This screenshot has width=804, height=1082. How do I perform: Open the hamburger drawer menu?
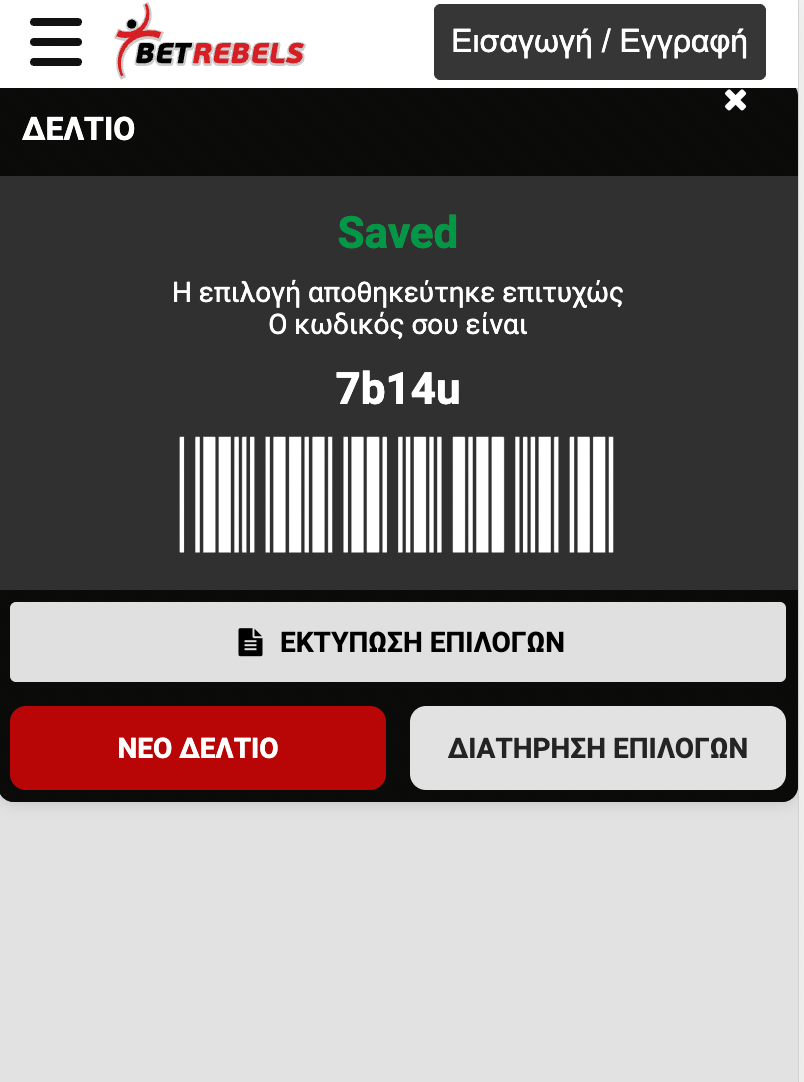[56, 42]
